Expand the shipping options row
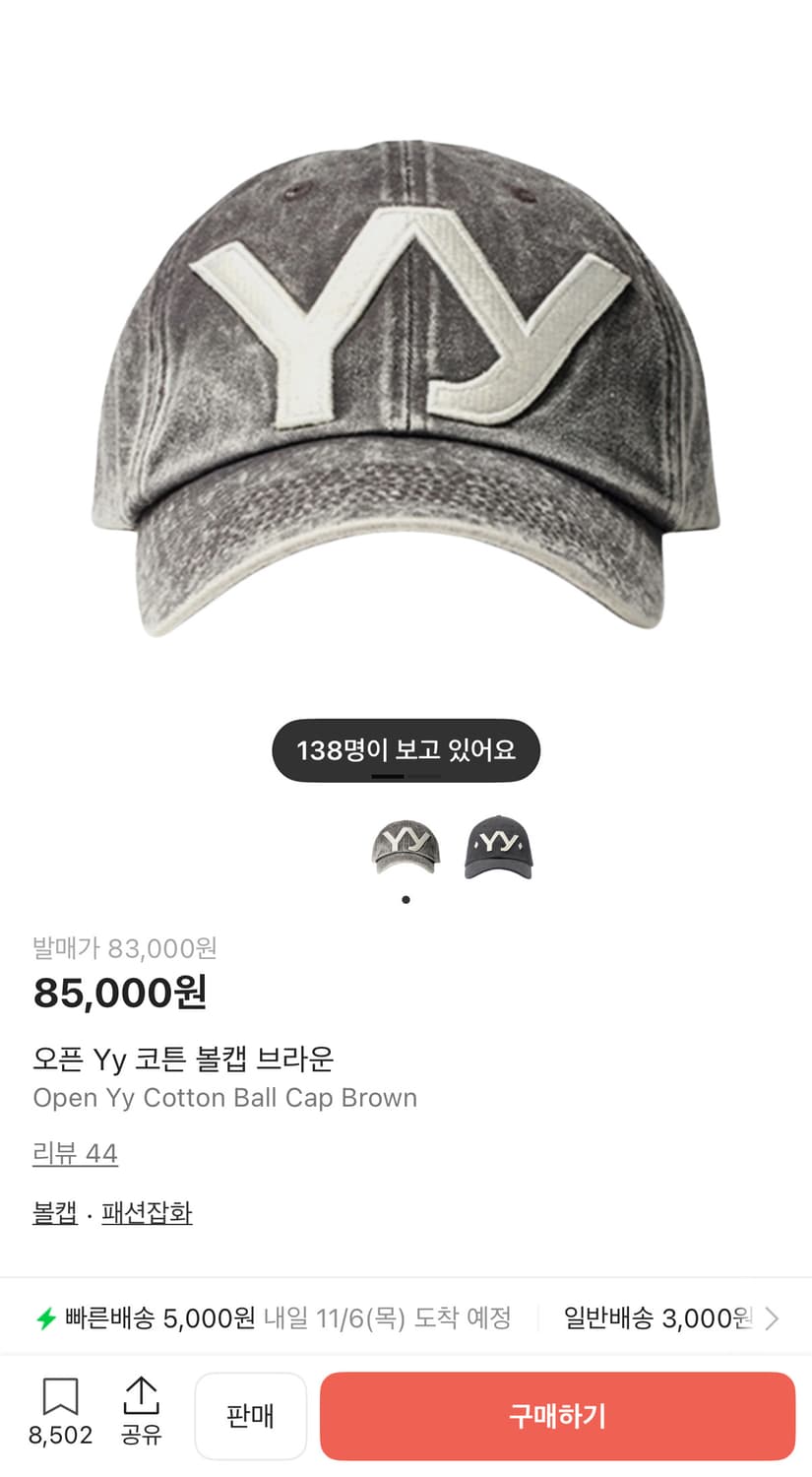Viewport: 812px width, 1477px height. (406, 1316)
